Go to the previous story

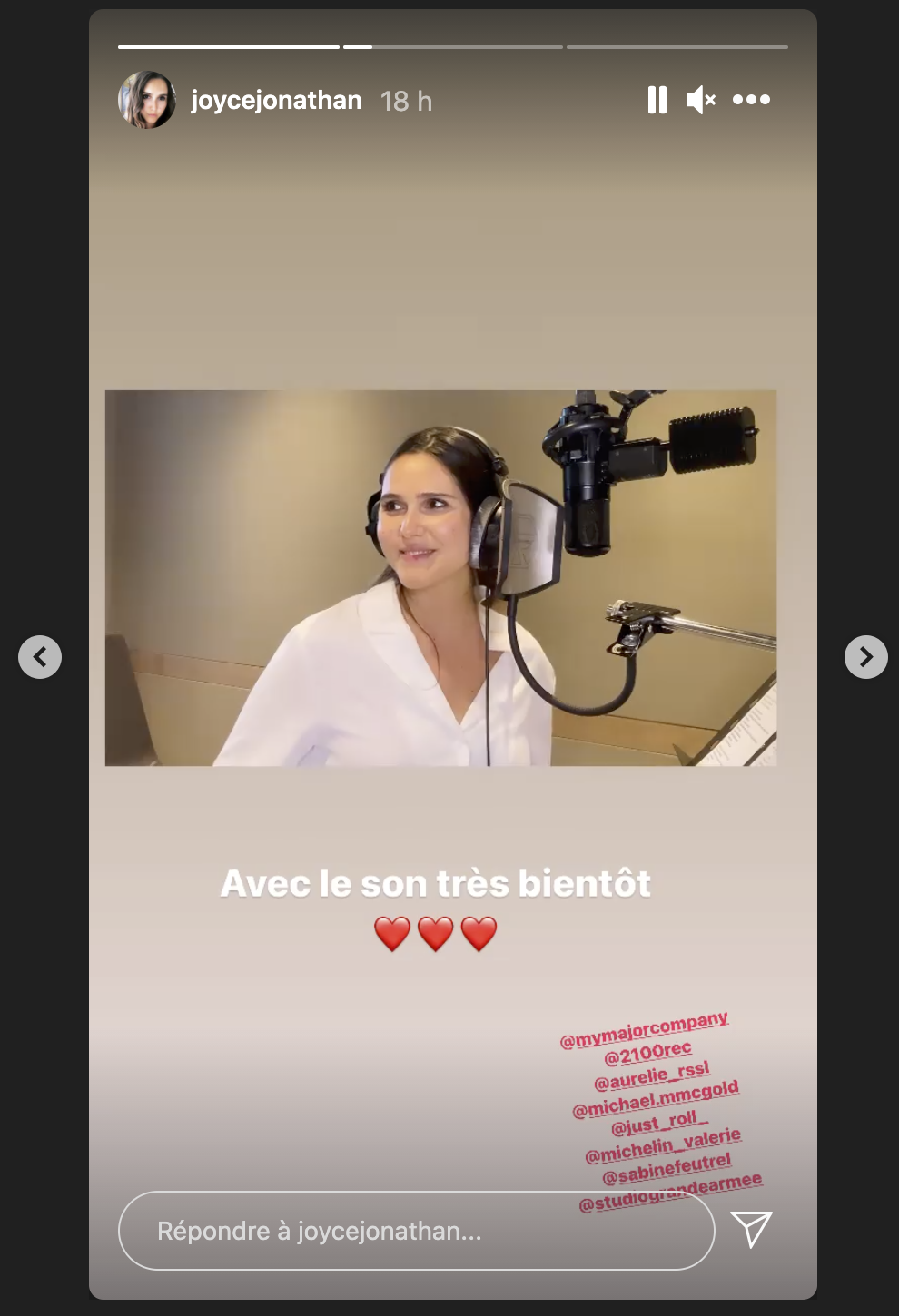tap(40, 656)
